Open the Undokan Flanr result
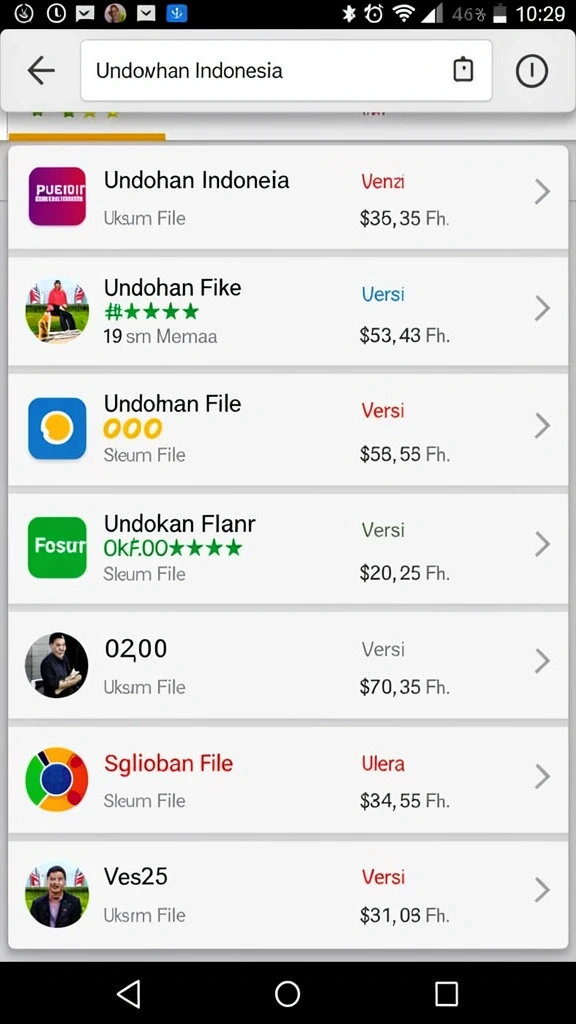Image resolution: width=576 pixels, height=1024 pixels. click(x=288, y=547)
